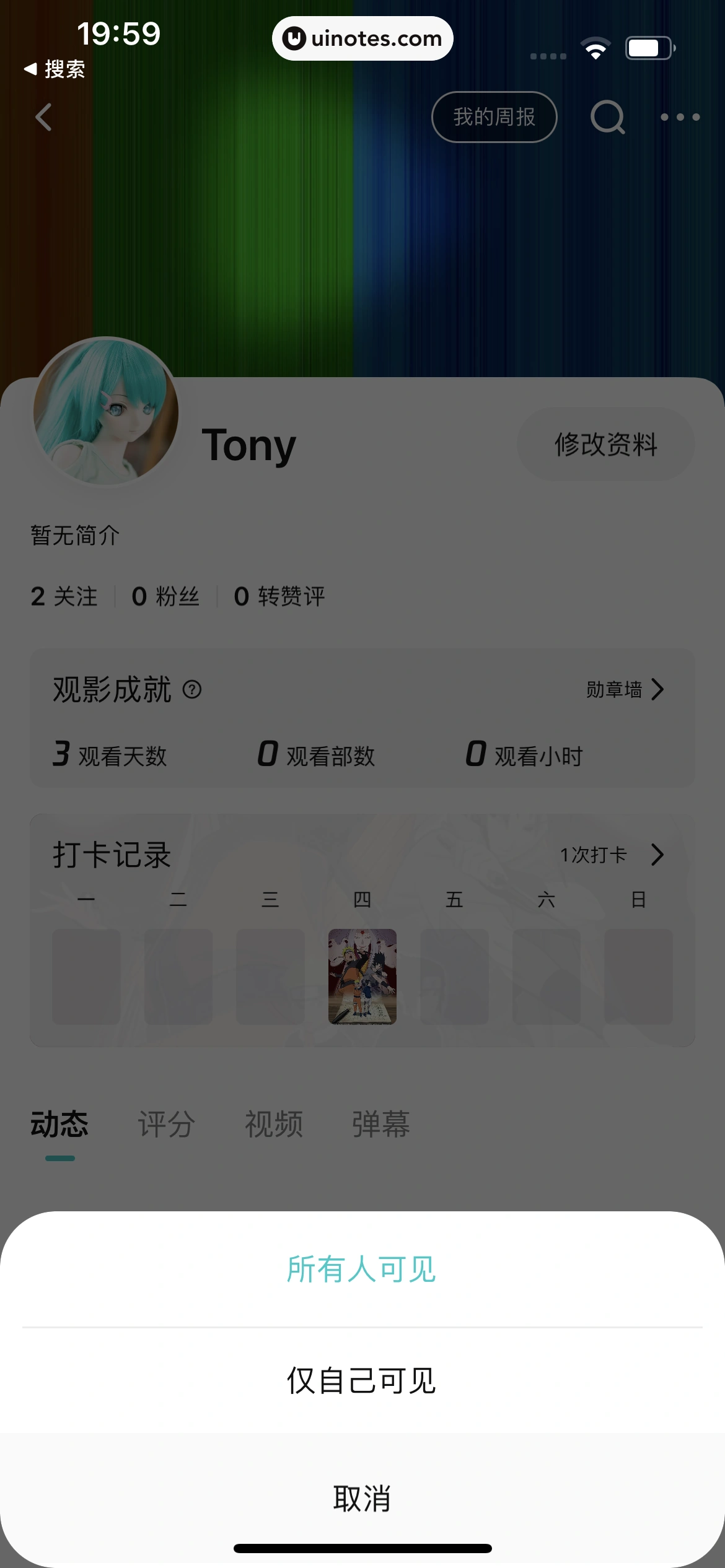Dismiss the sheet with 取消

pos(362,1499)
